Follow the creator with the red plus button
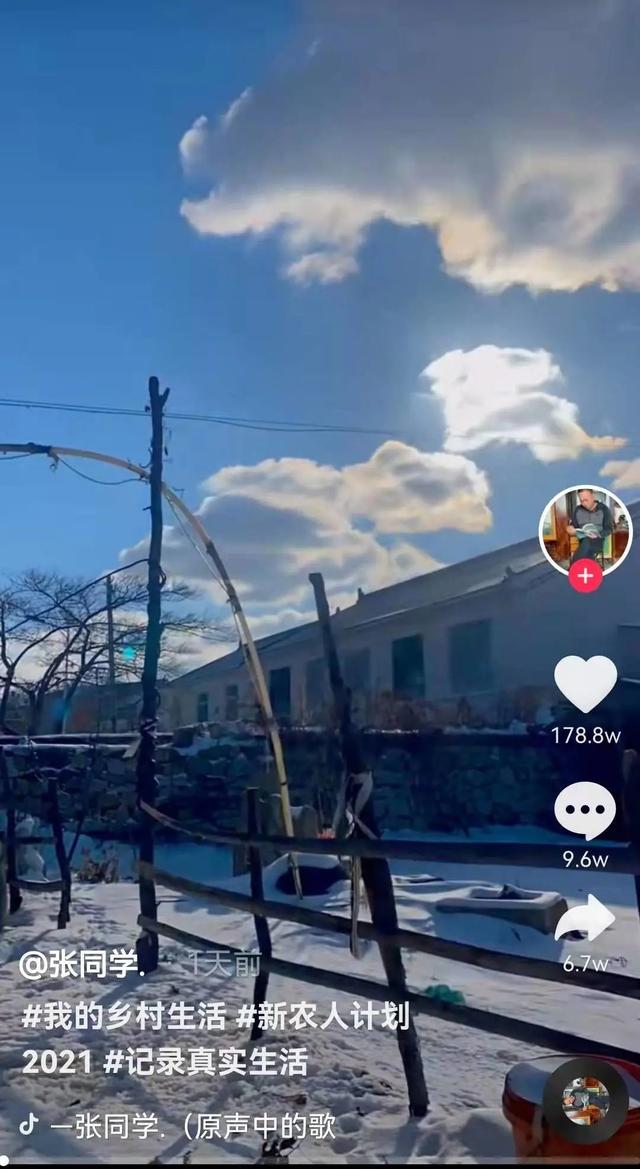The height and width of the screenshot is (1169, 640). tap(585, 575)
